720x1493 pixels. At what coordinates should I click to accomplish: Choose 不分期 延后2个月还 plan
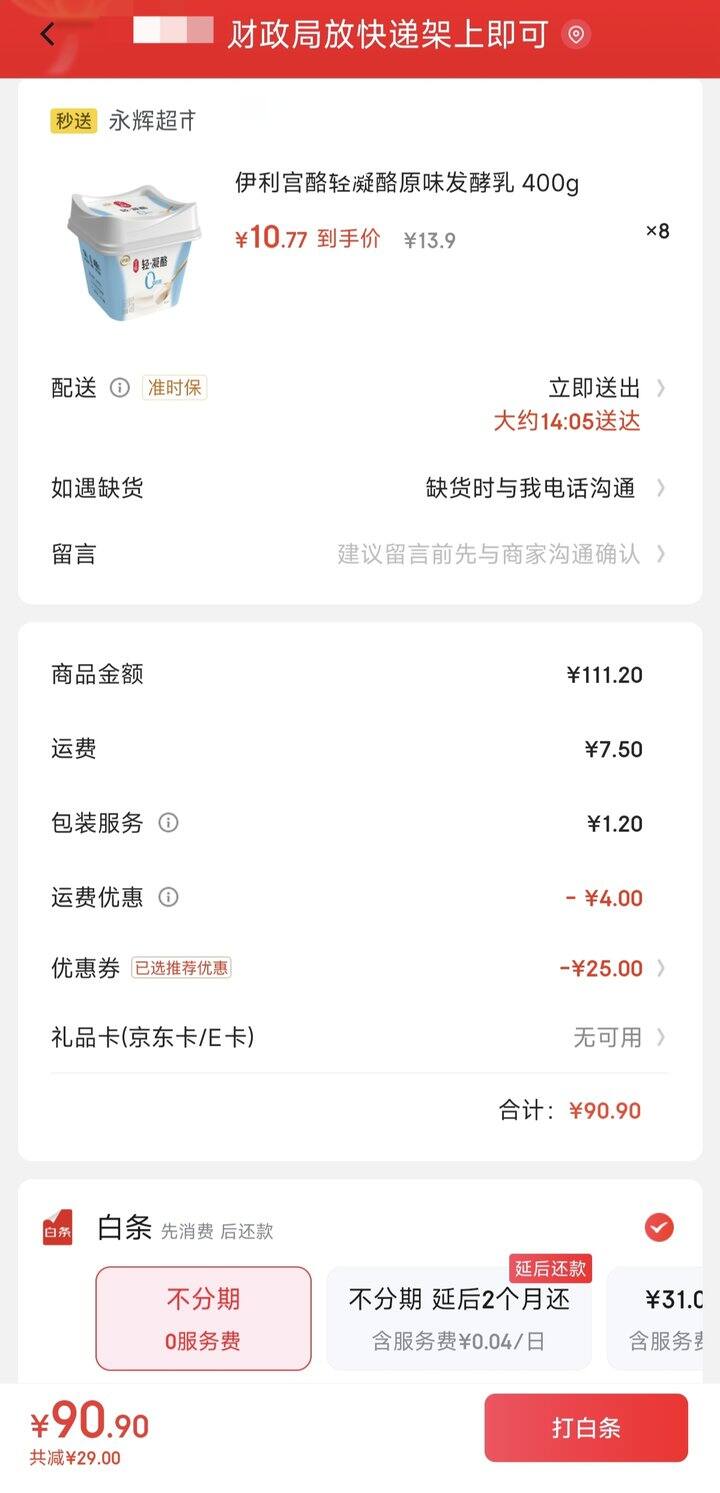tap(459, 1318)
